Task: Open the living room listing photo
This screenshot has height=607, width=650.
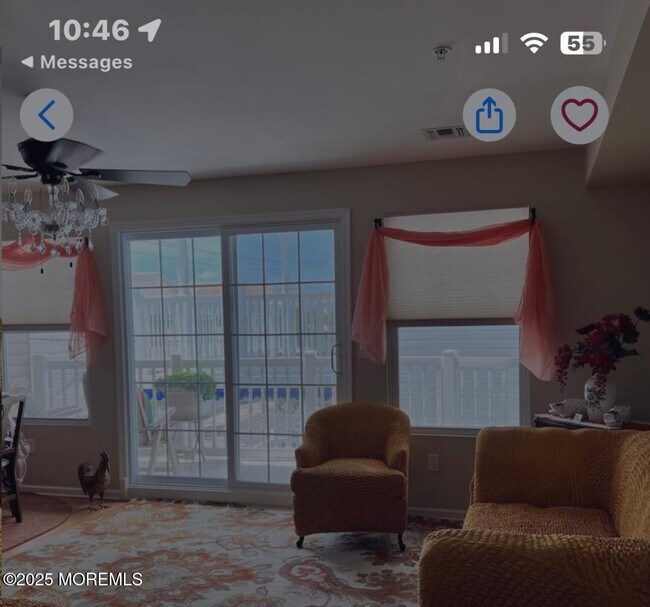Action: pyautogui.click(x=325, y=380)
